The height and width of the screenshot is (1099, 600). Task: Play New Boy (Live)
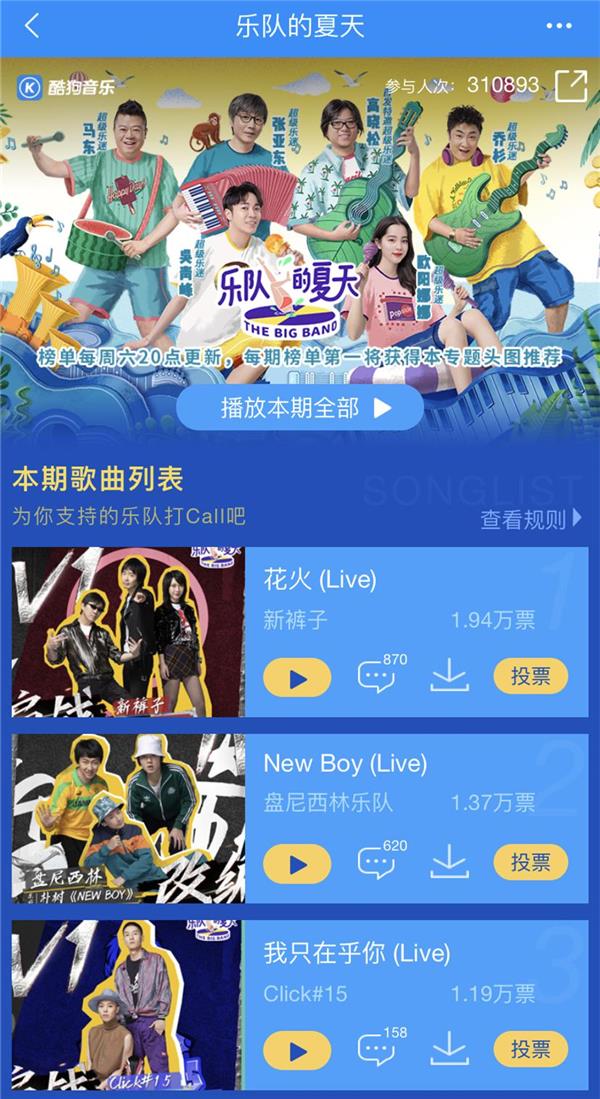[x=297, y=864]
